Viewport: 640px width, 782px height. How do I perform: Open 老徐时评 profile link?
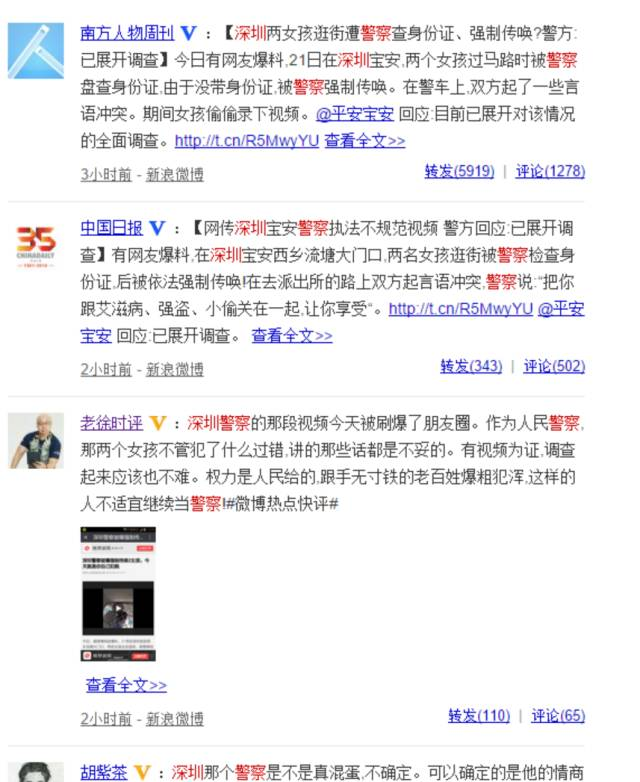point(112,422)
